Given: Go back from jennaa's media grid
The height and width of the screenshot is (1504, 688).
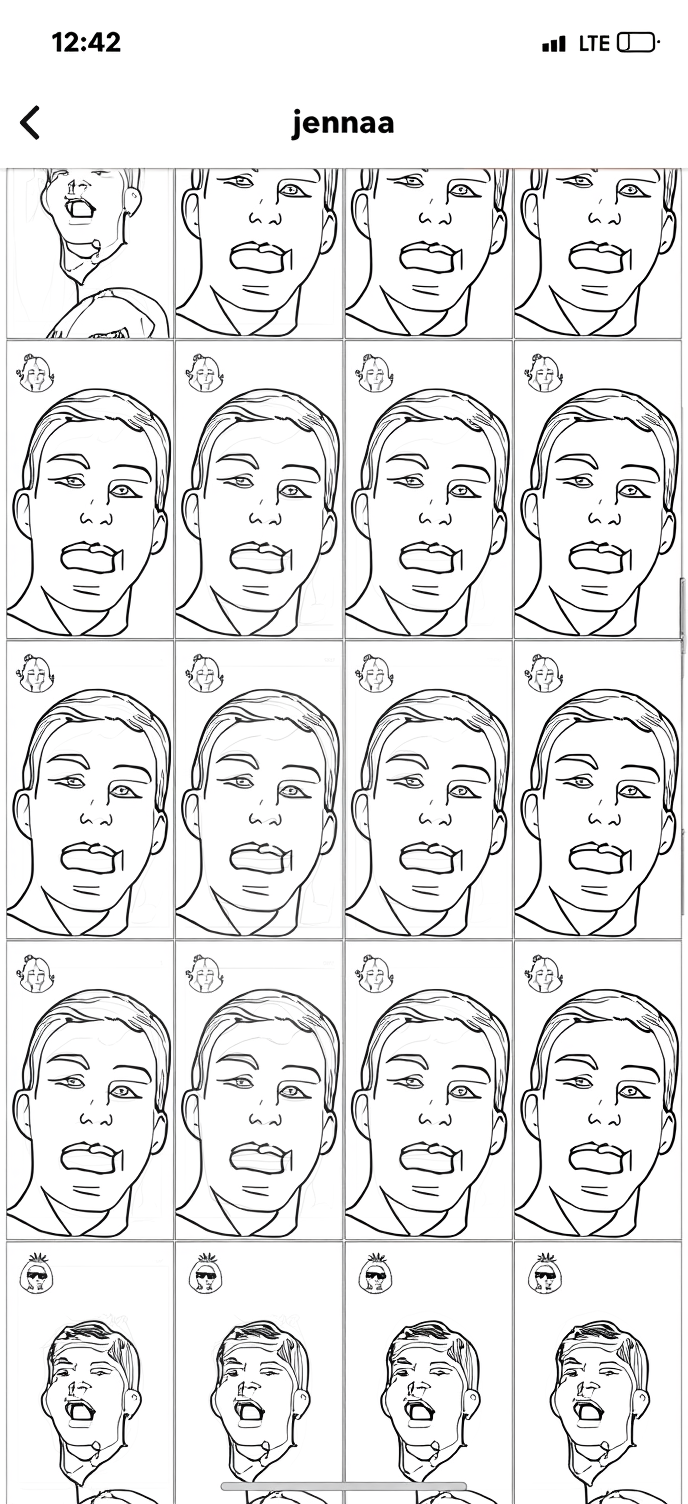Looking at the screenshot, I should pos(31,123).
